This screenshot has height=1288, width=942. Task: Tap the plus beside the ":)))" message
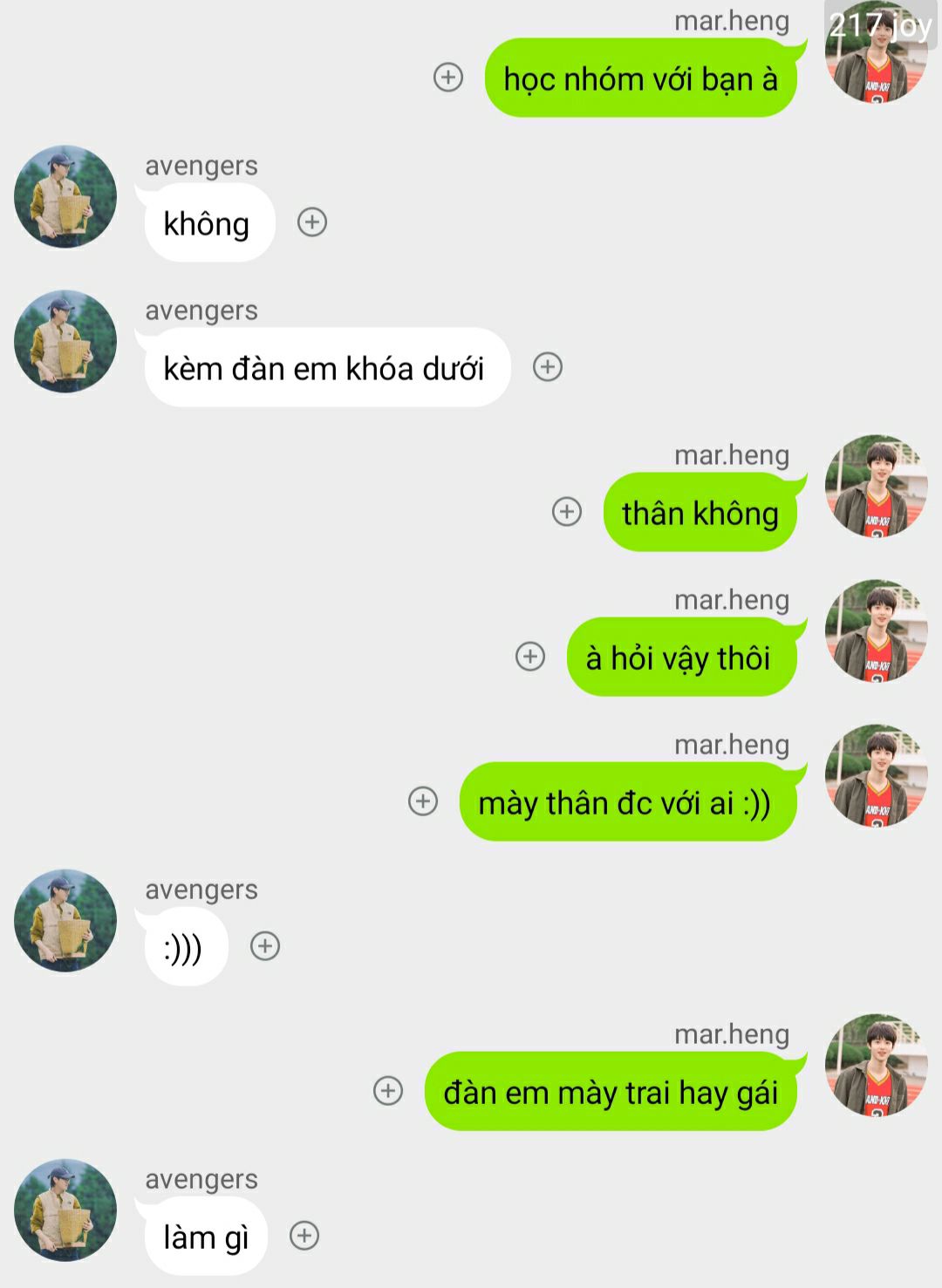coord(265,946)
